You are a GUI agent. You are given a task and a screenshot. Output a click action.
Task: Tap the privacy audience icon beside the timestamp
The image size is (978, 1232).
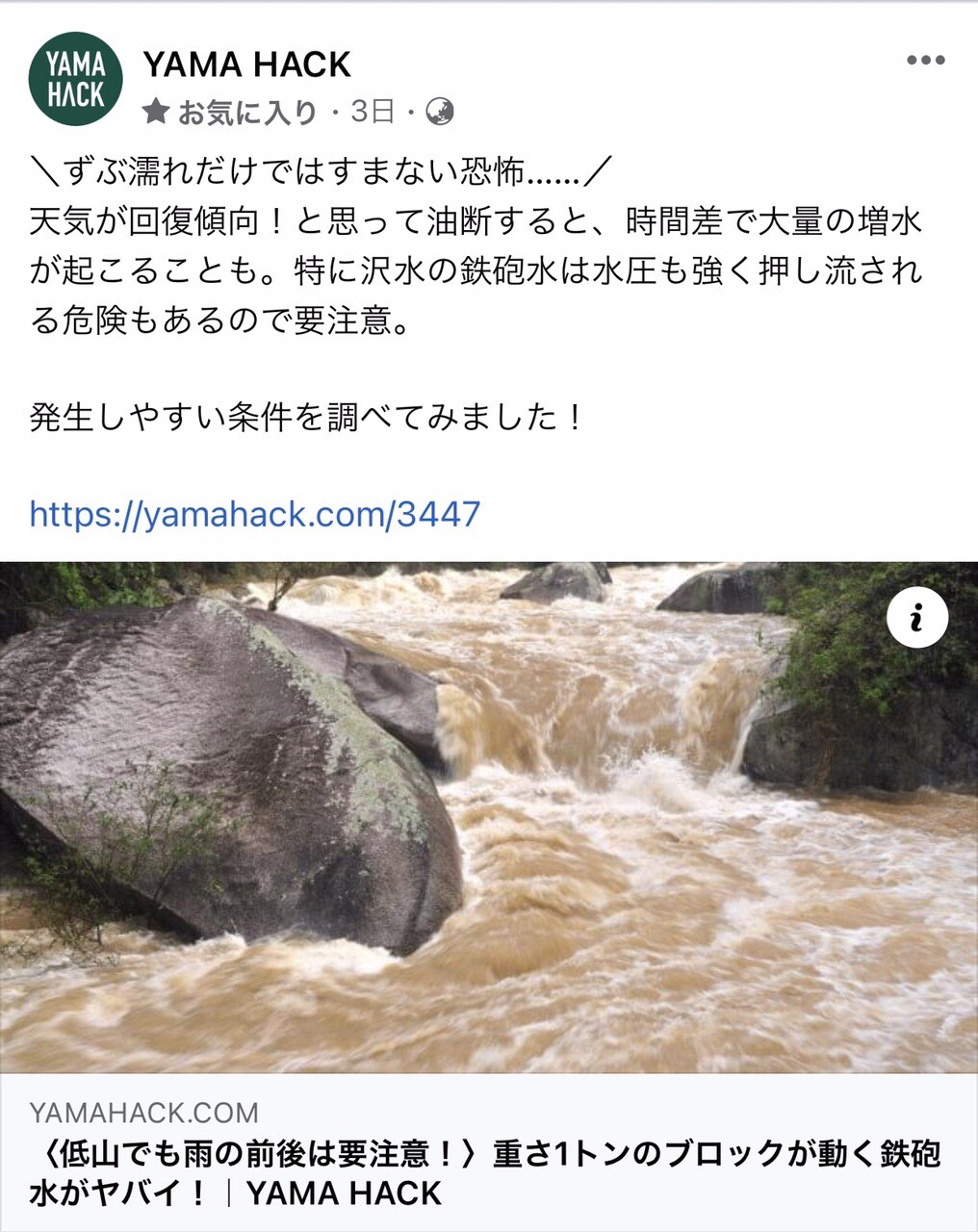pos(441,111)
